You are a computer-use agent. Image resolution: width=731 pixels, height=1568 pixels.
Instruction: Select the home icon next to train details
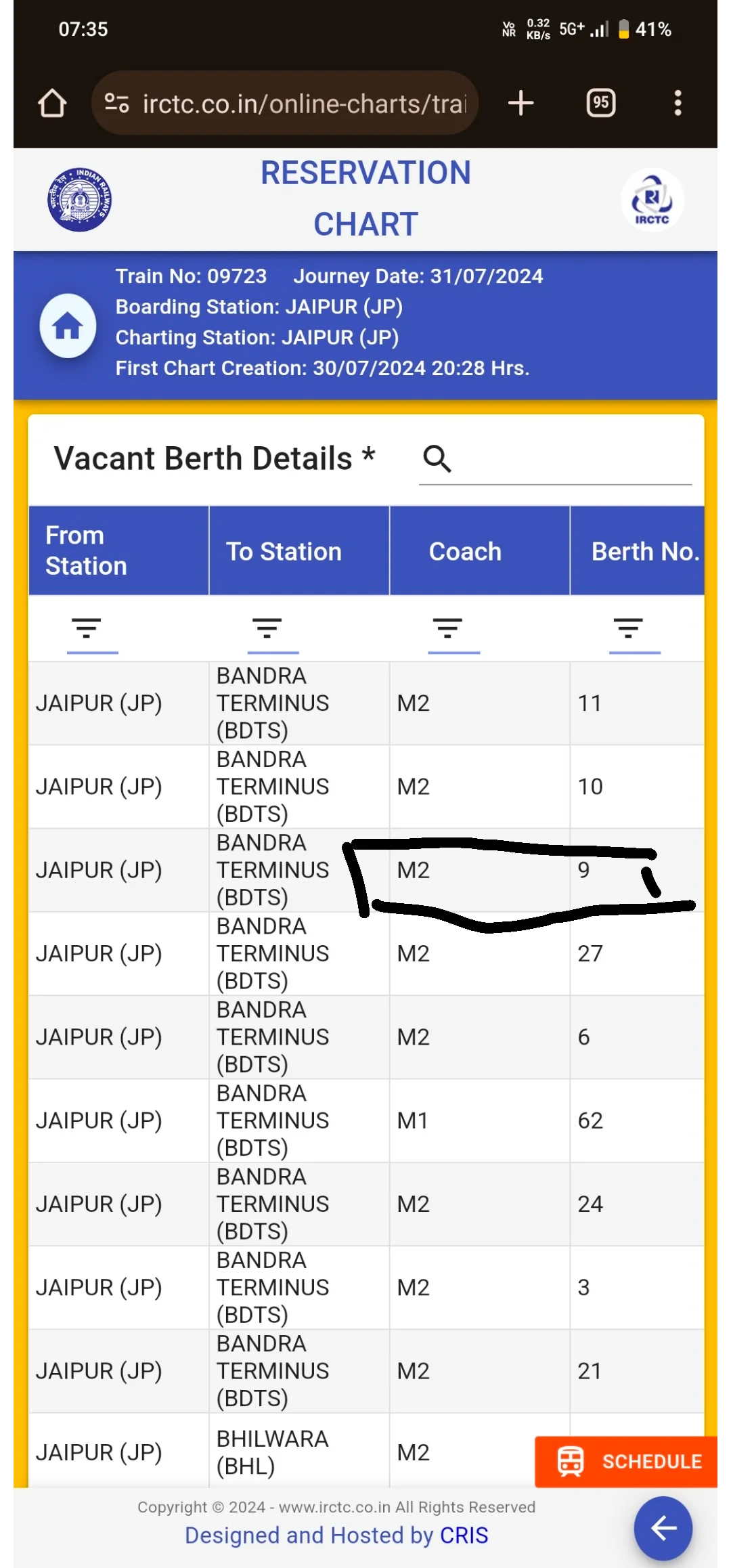click(67, 326)
